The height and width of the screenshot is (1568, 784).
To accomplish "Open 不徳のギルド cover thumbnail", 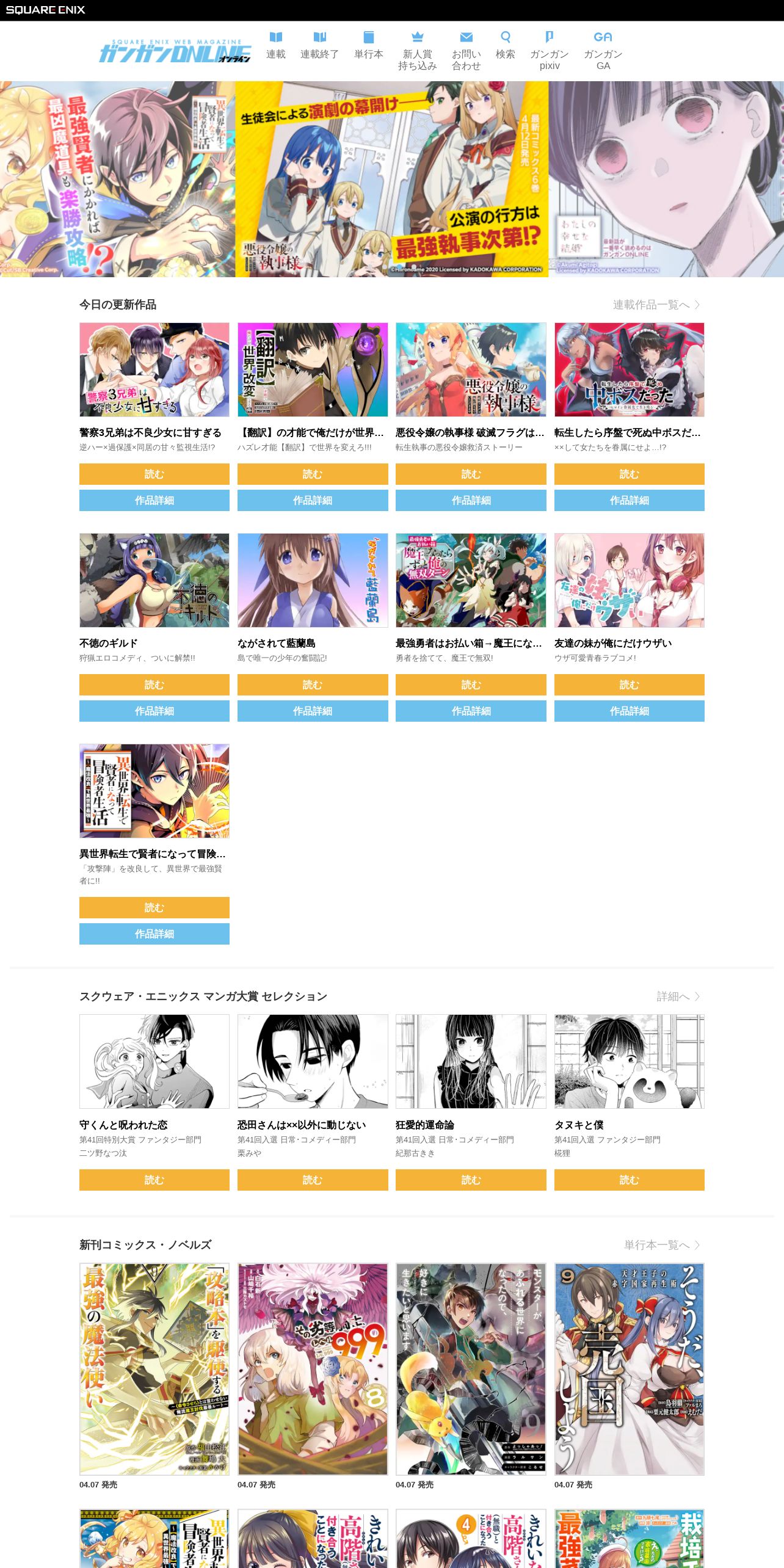I will coord(154,580).
